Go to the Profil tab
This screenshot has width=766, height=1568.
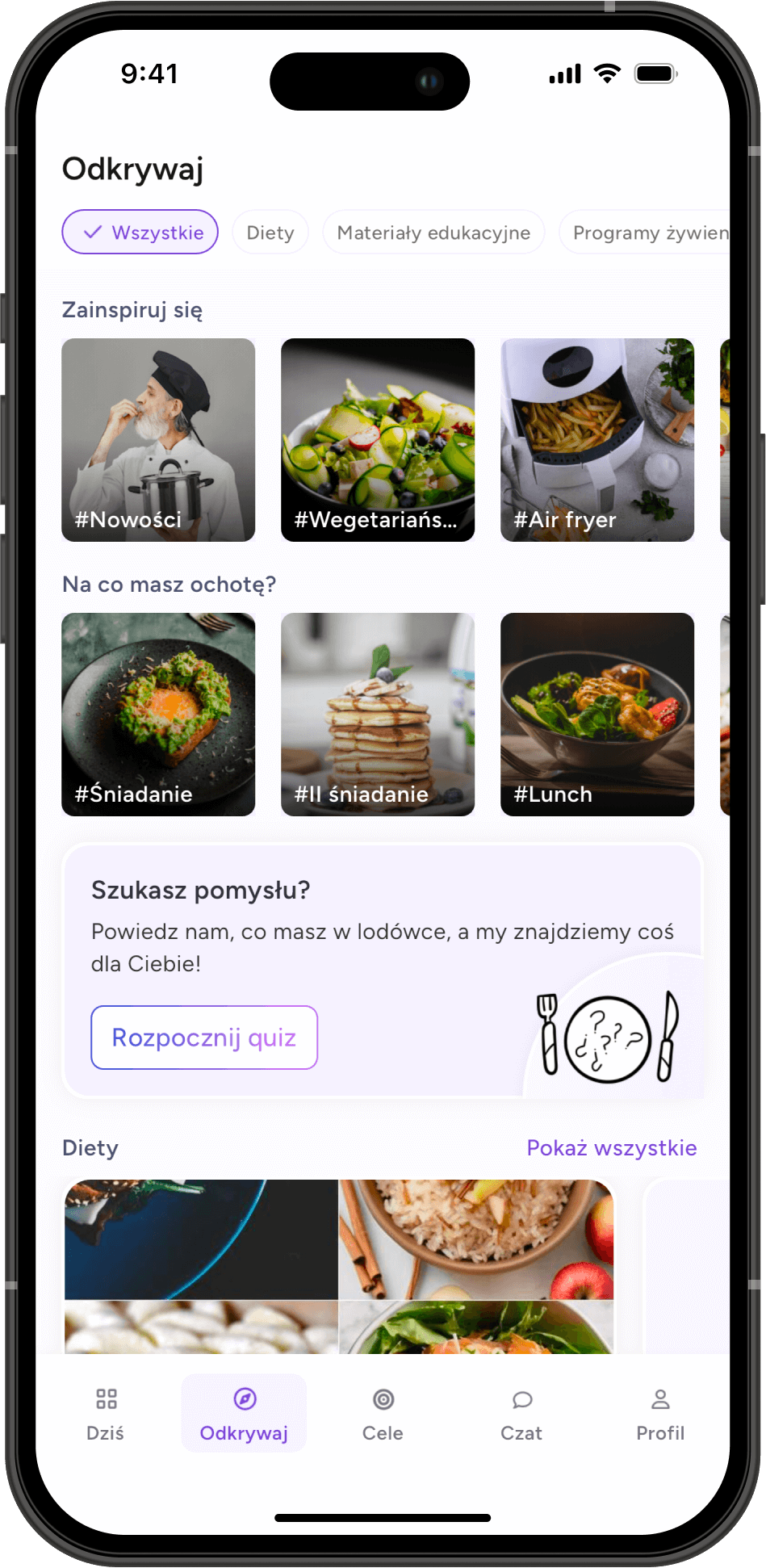pos(660,1414)
